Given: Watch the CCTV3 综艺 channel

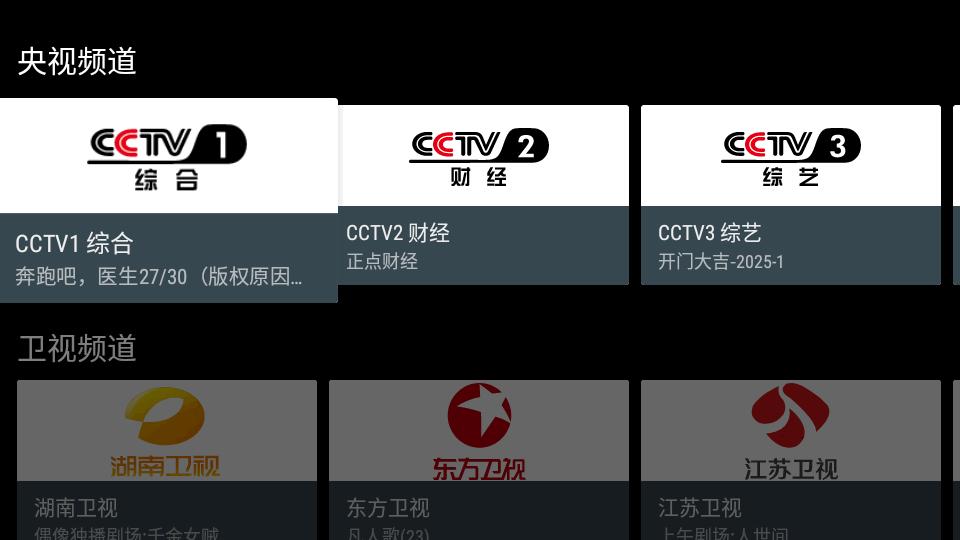Looking at the screenshot, I should [790, 195].
